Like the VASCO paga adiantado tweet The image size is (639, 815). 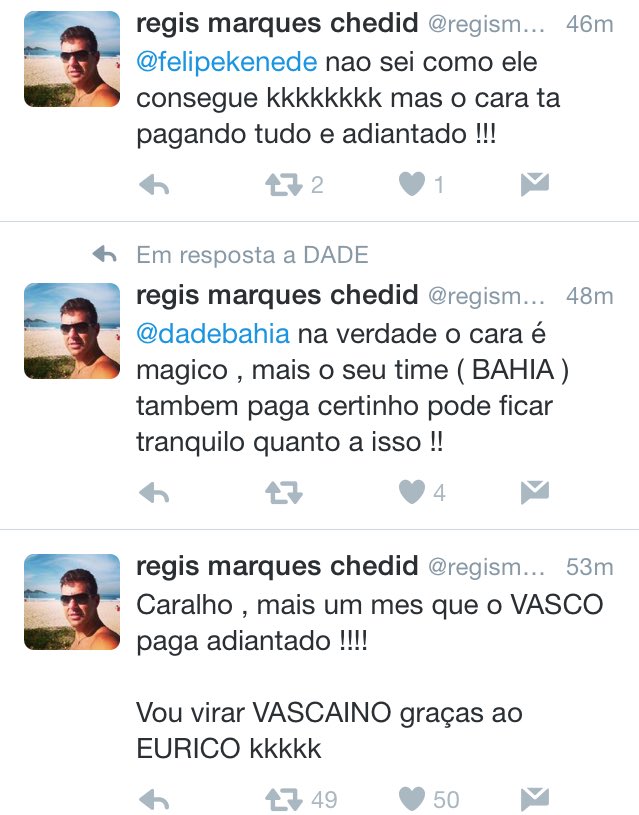411,799
